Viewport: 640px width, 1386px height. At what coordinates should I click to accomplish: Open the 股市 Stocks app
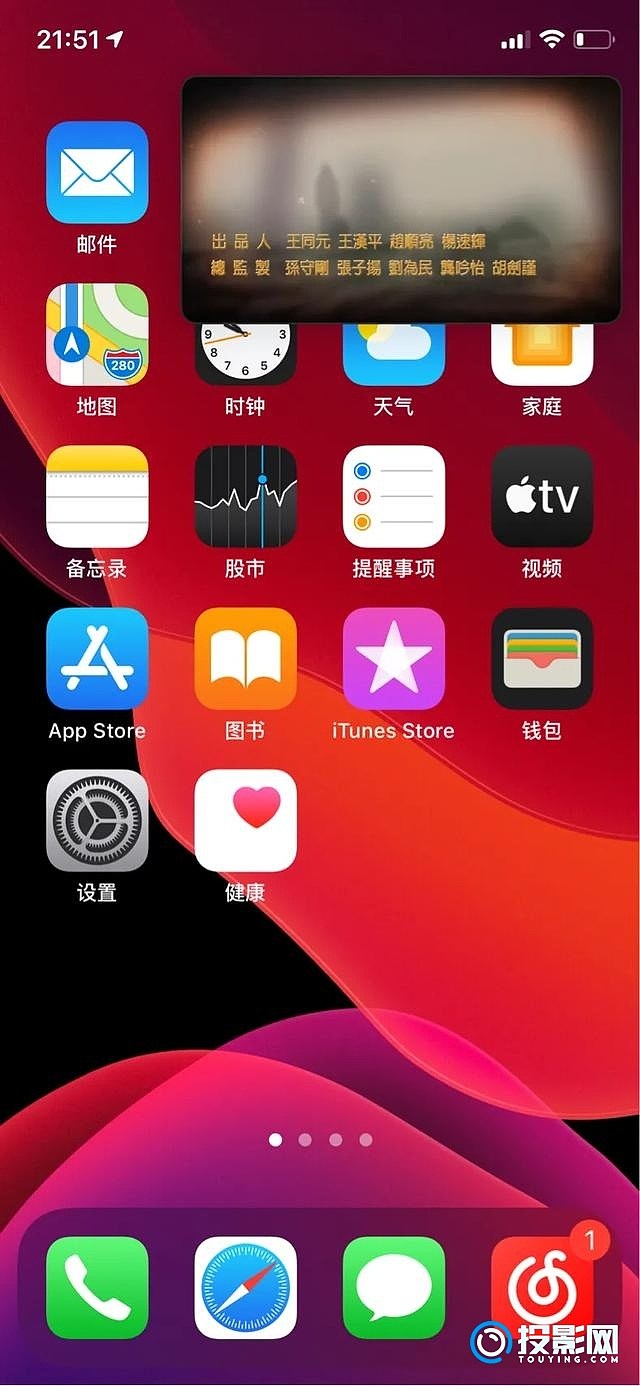coord(245,497)
